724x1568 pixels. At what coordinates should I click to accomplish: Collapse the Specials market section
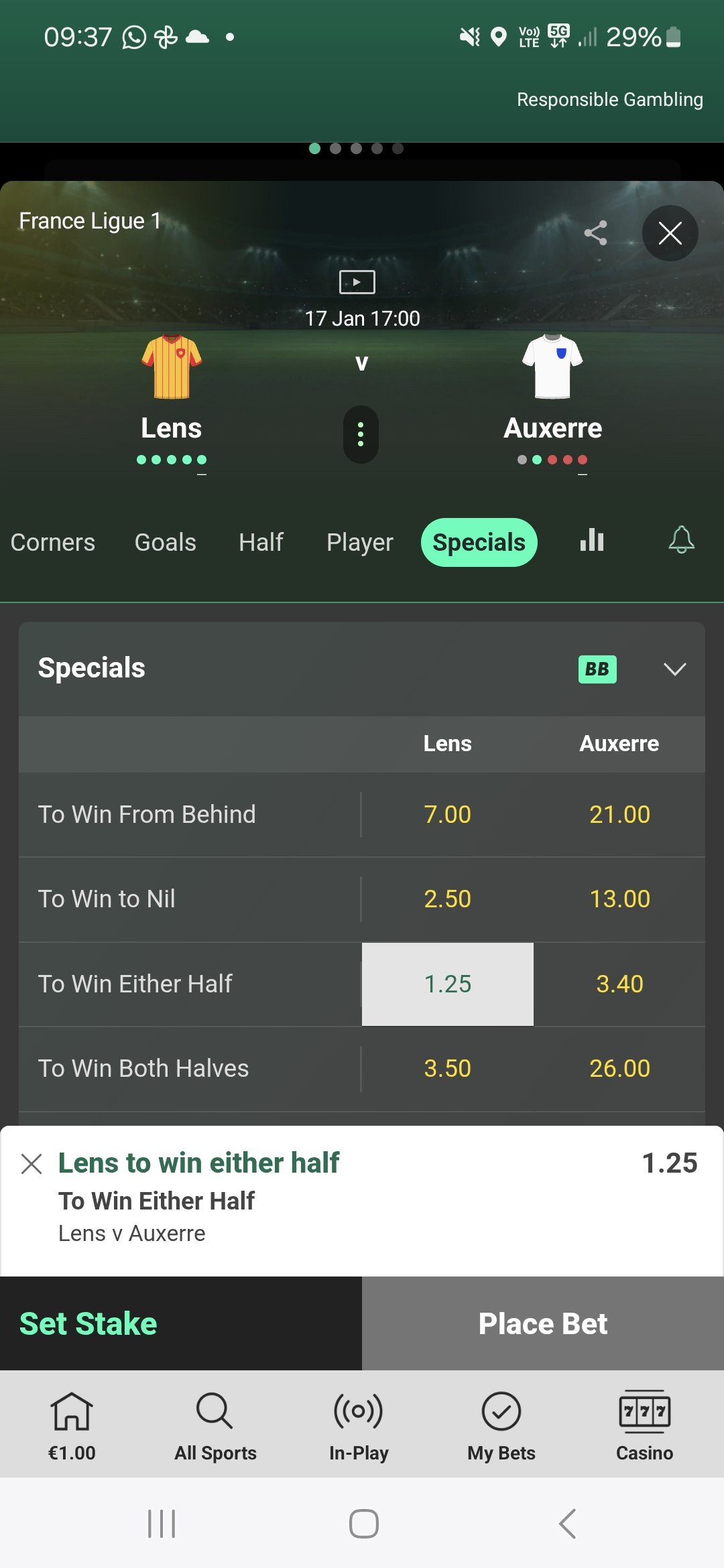[x=674, y=669]
